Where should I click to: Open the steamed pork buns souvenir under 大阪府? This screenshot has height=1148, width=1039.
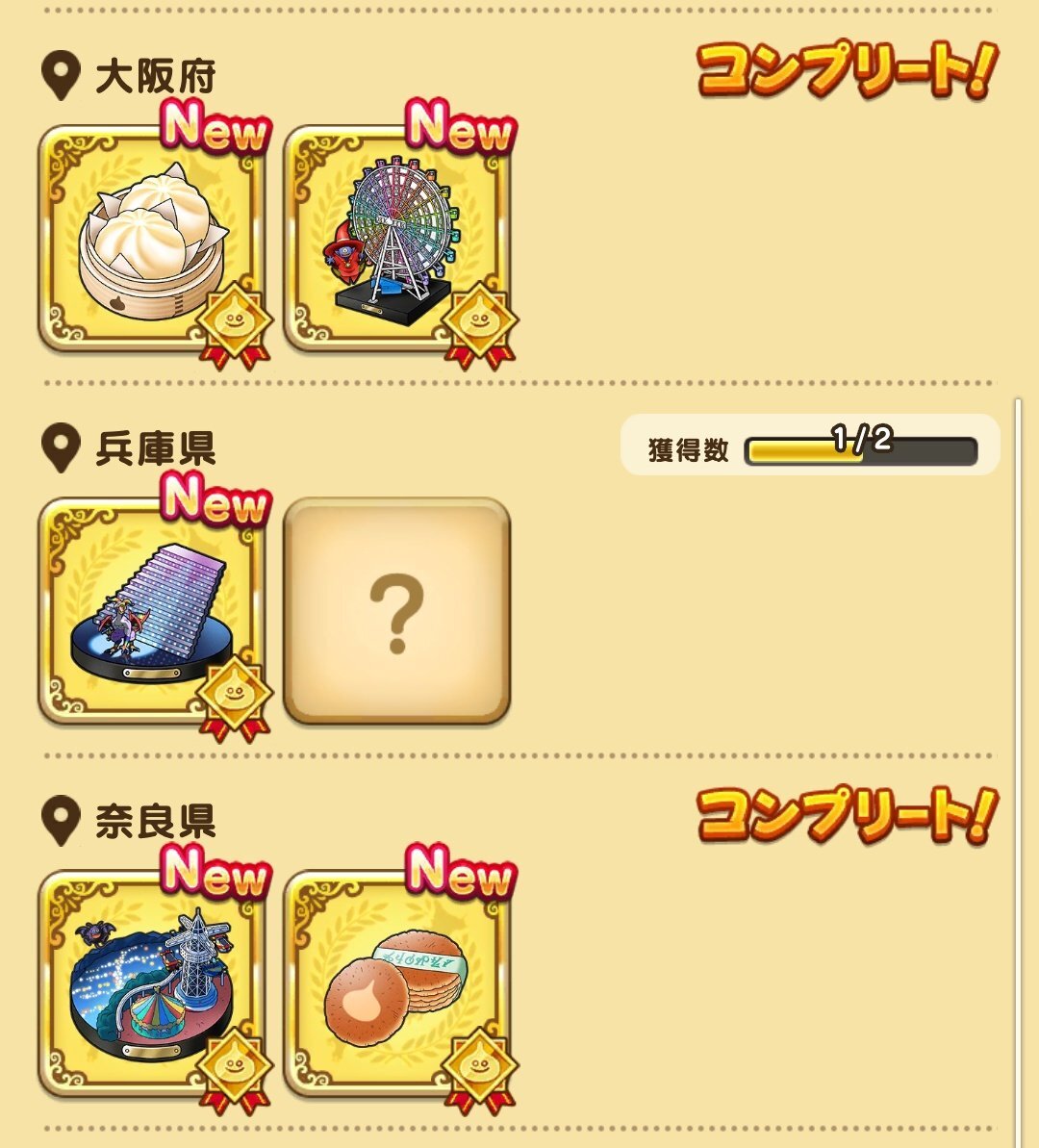152,241
